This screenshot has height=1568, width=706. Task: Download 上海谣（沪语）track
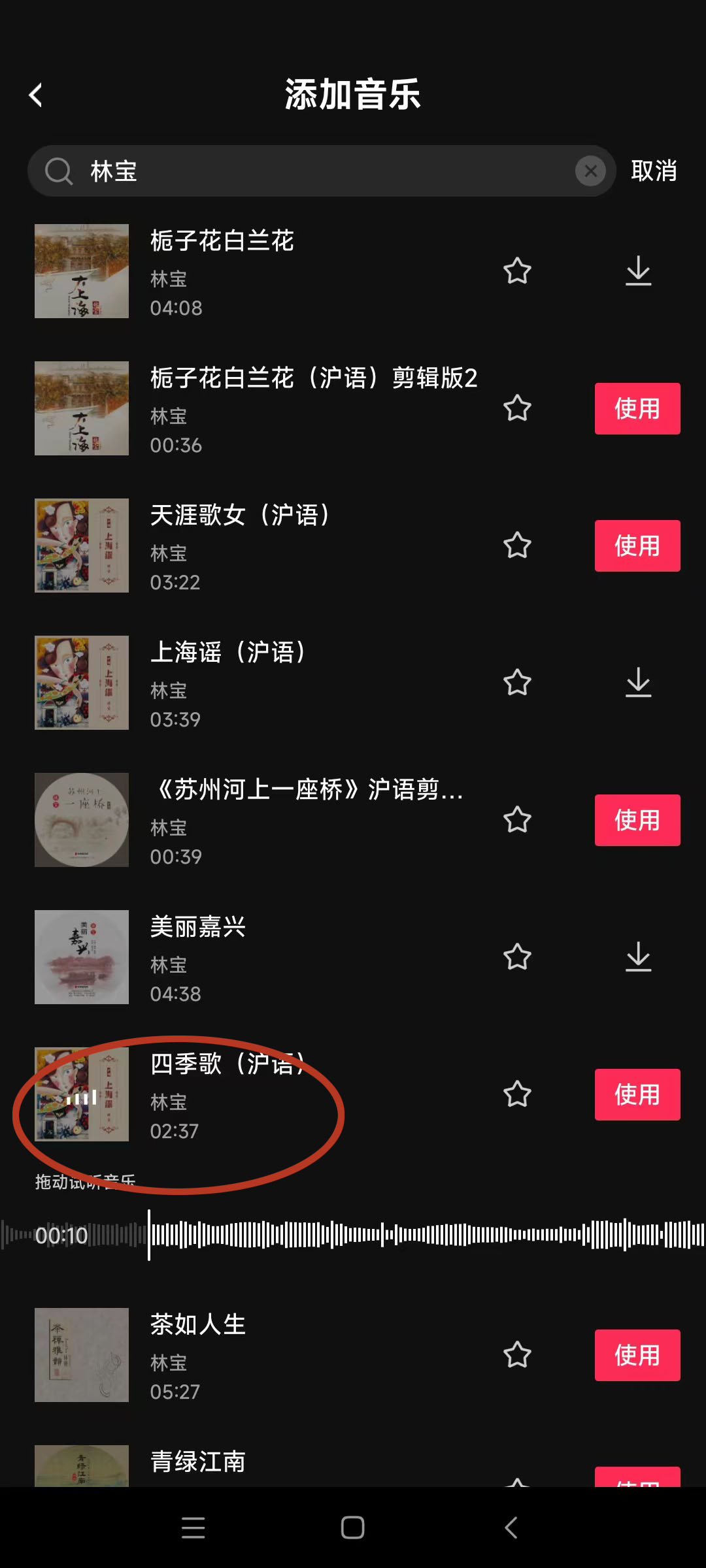(x=637, y=683)
